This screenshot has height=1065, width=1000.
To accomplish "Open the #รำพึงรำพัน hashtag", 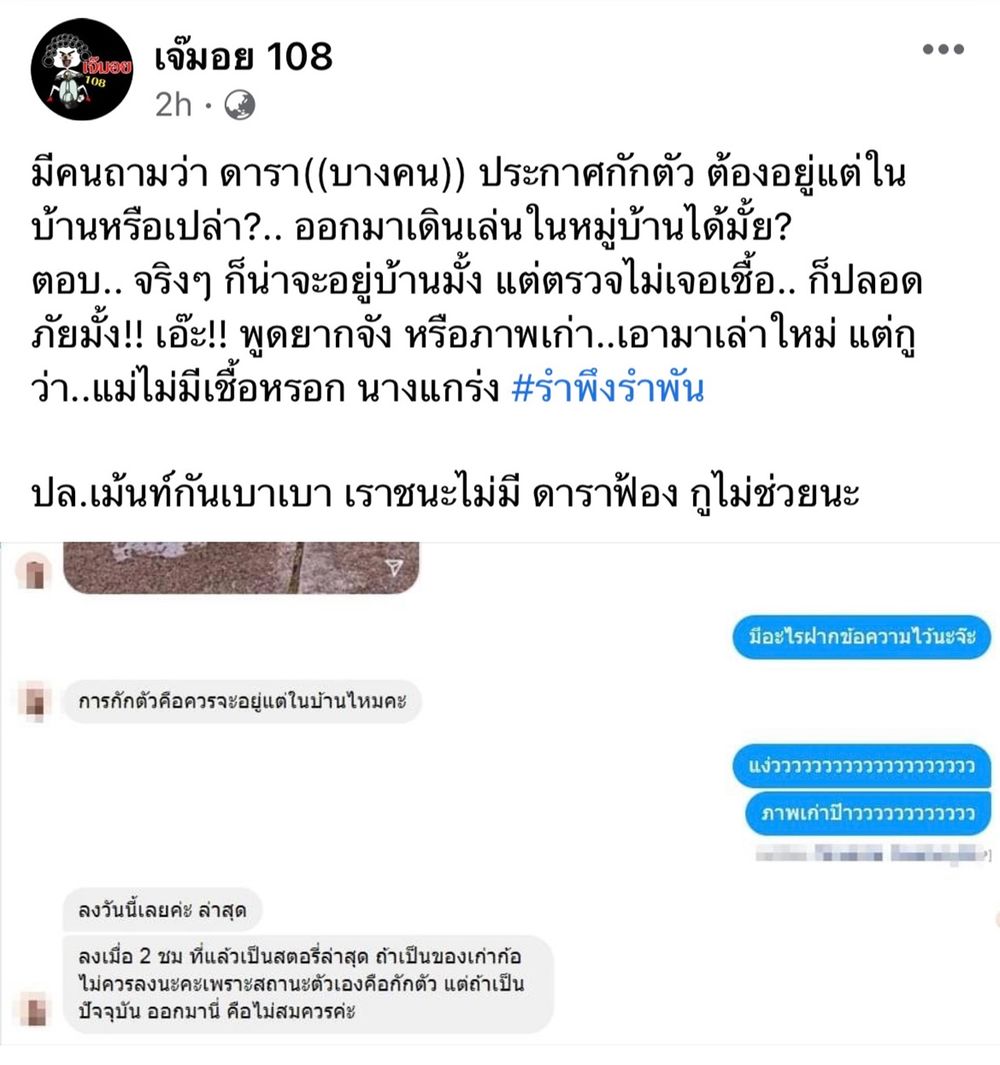I will click(607, 389).
